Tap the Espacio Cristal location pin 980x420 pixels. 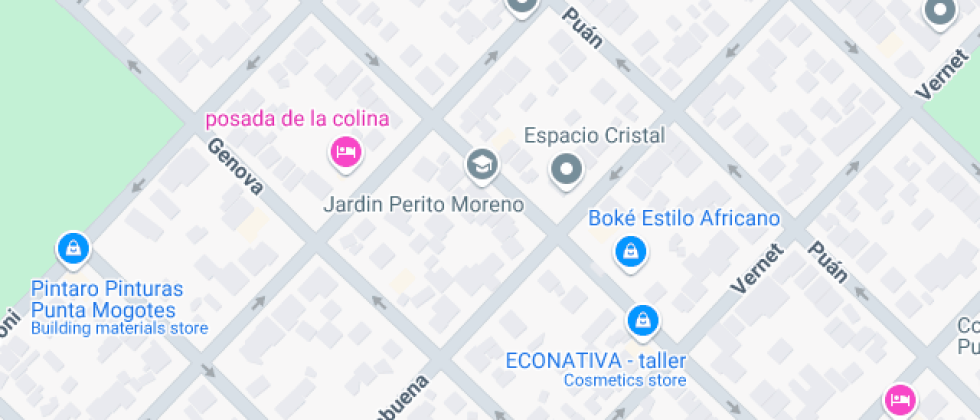tap(567, 169)
